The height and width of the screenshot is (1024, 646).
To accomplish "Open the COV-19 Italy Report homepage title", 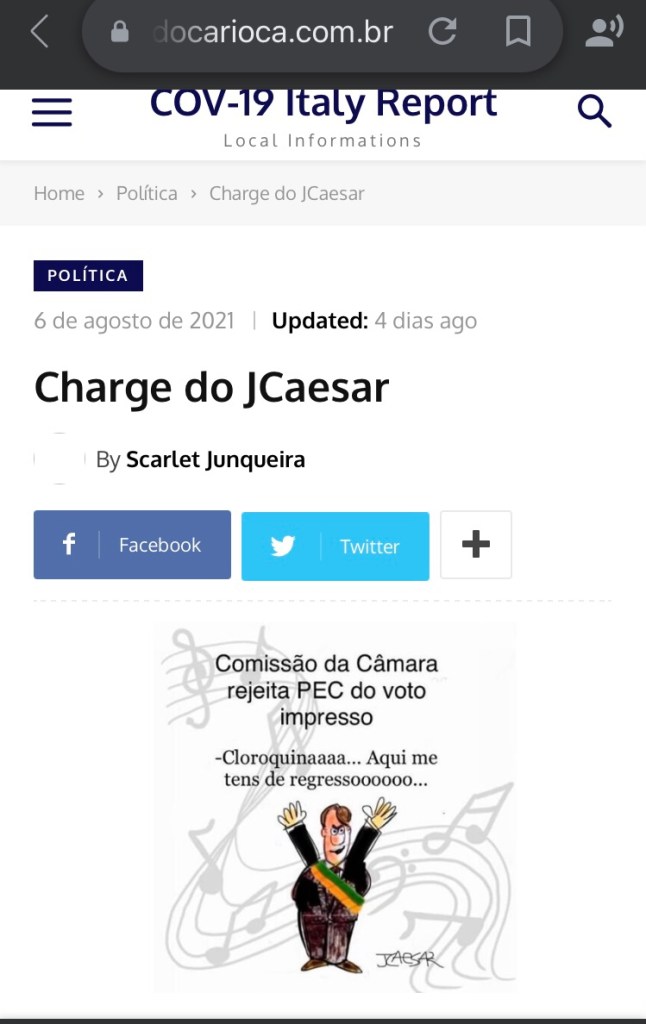I will point(323,103).
